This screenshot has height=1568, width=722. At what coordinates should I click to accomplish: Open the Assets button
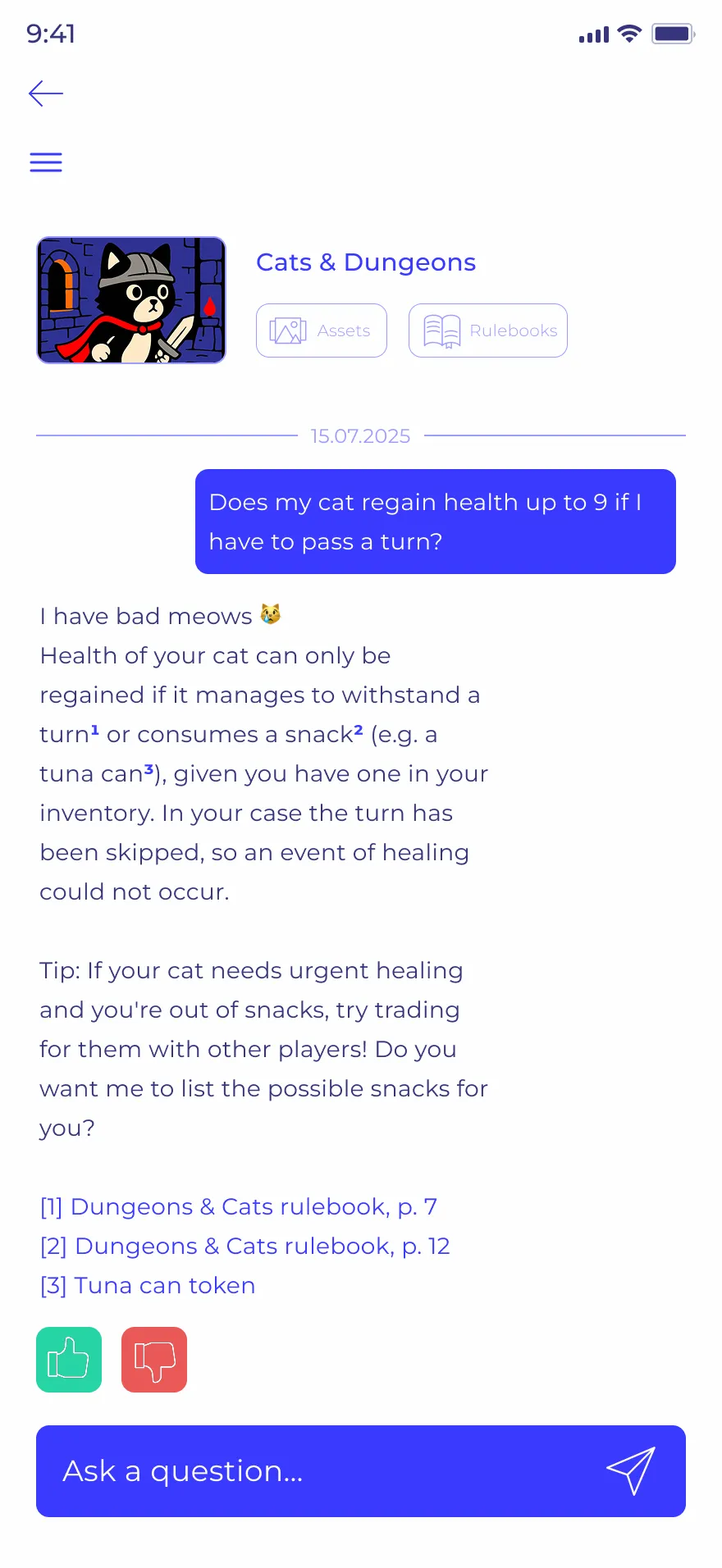pos(321,330)
